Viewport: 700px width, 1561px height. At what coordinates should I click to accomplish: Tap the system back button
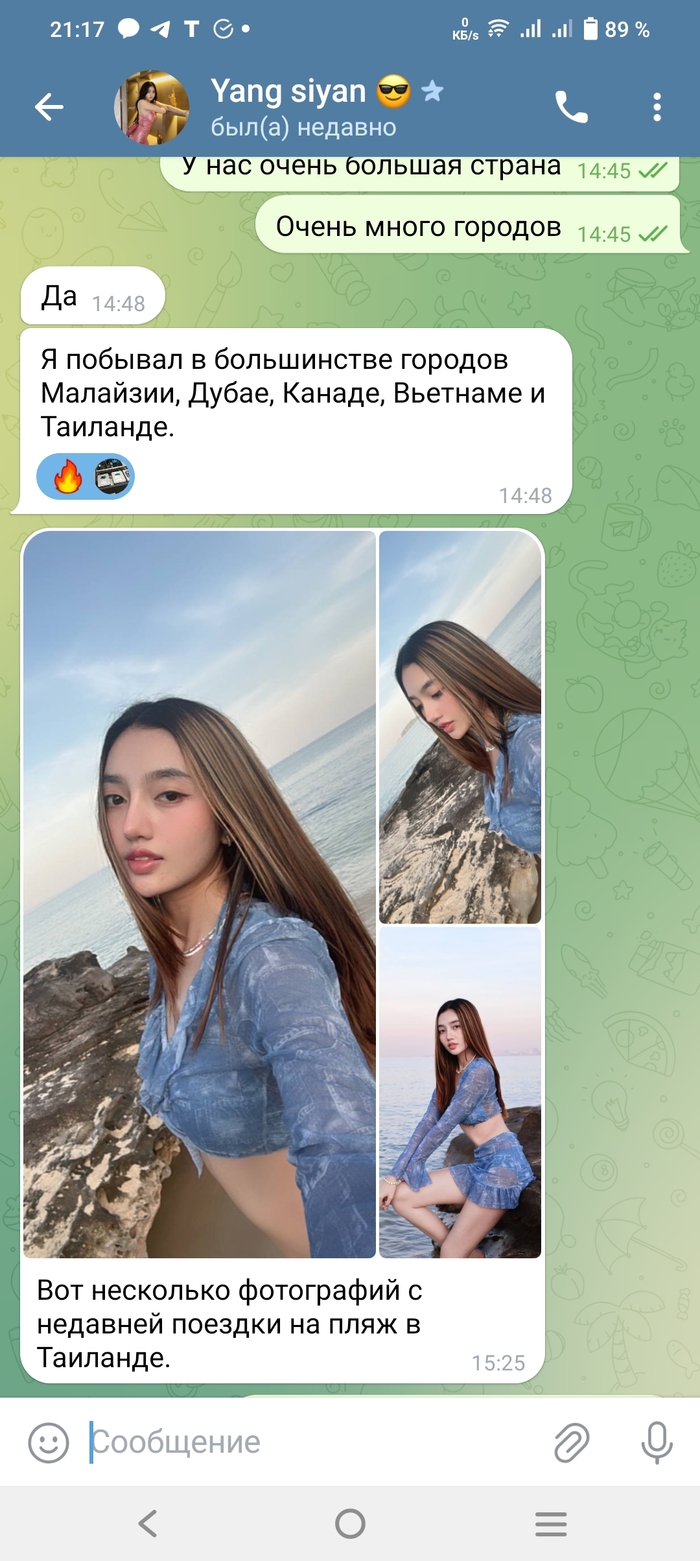[x=148, y=1523]
